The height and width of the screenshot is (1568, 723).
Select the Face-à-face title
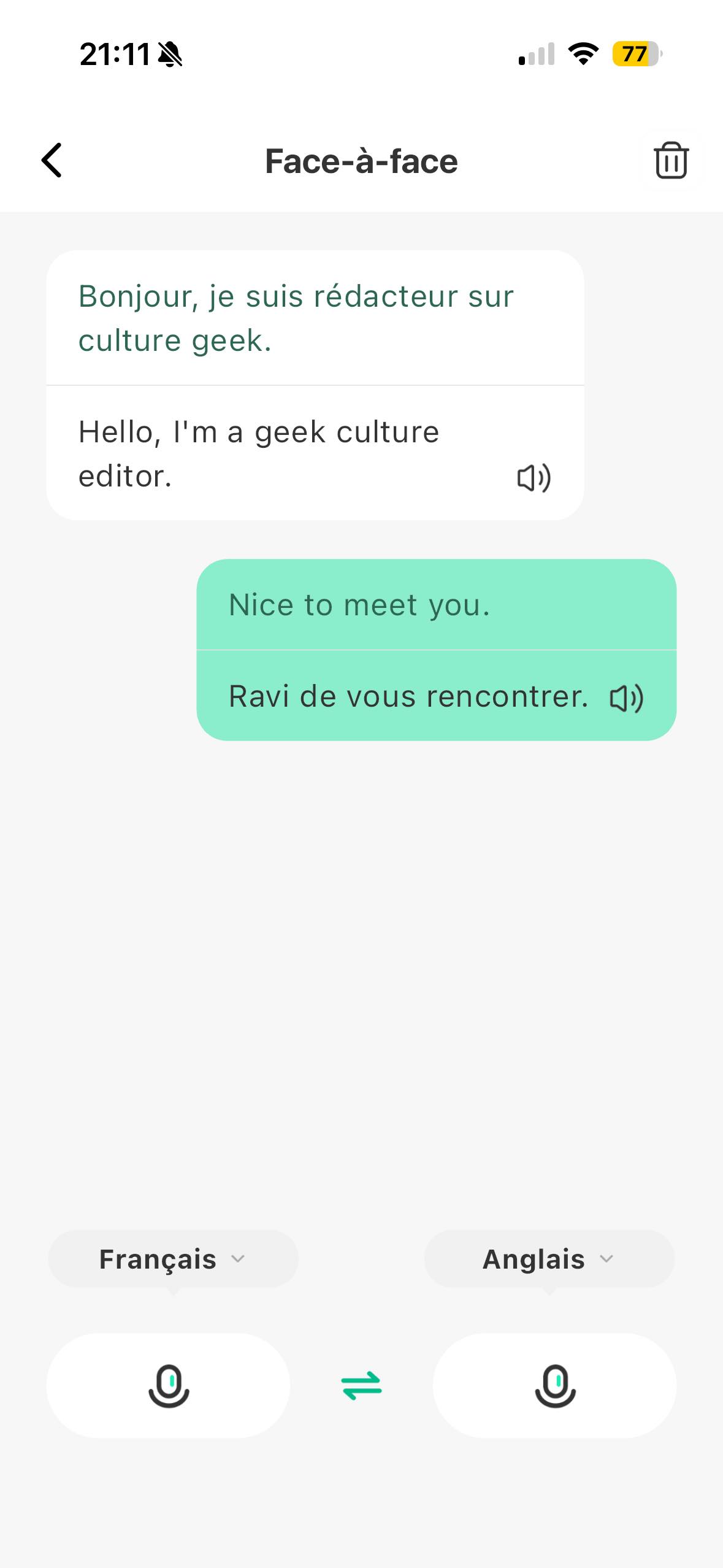(361, 161)
